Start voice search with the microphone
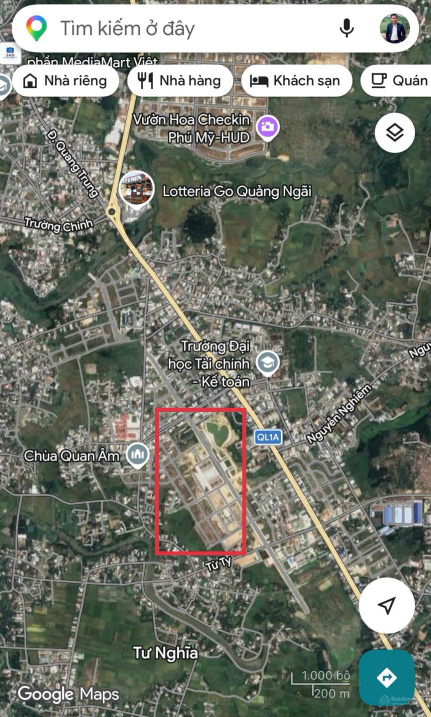The image size is (431, 717). (x=346, y=28)
